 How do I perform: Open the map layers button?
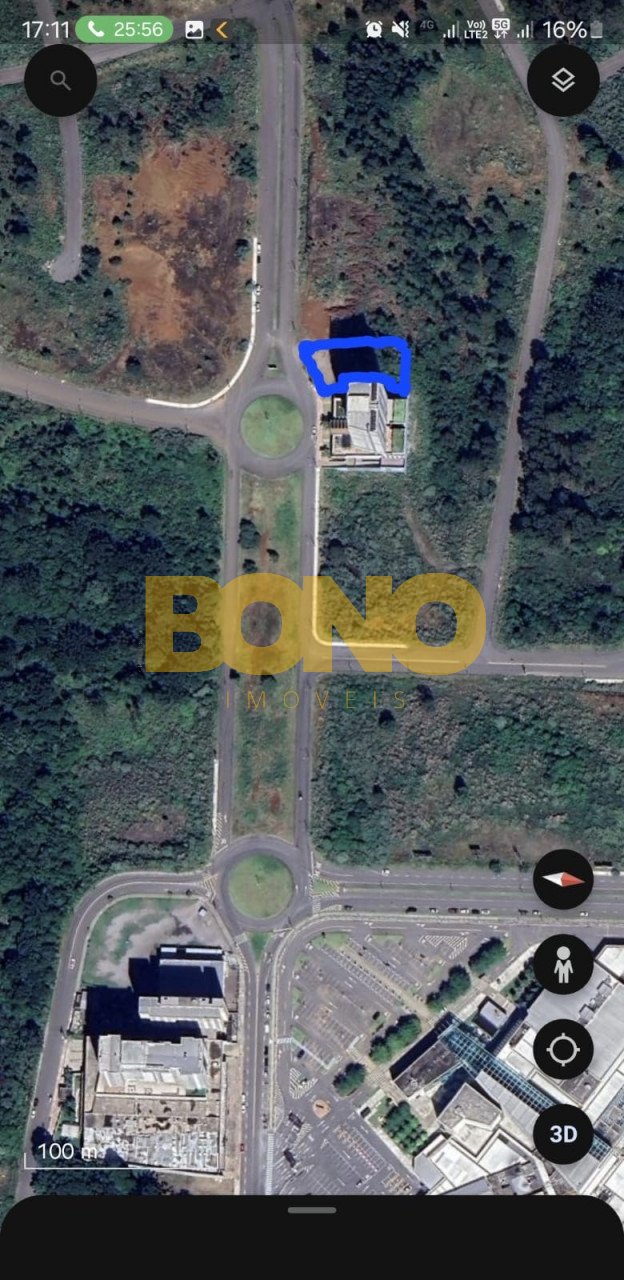point(563,80)
